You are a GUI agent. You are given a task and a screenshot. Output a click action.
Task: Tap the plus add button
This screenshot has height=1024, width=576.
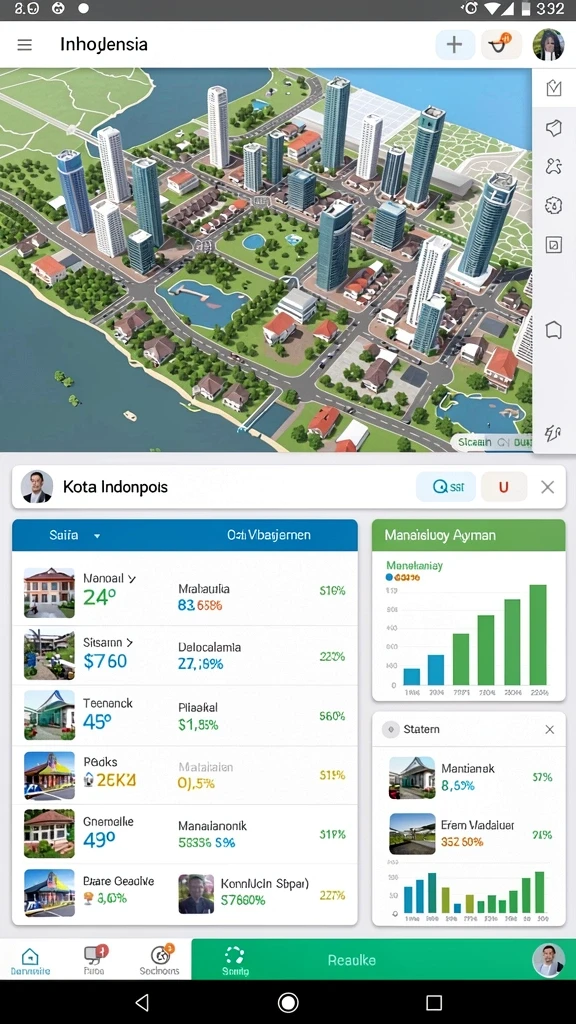[x=455, y=45]
